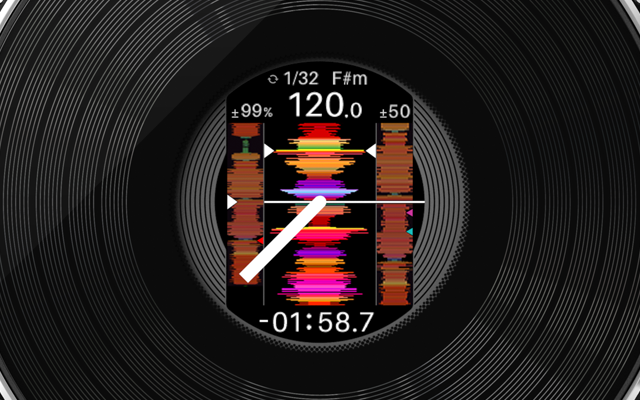This screenshot has width=640, height=400.
Task: Tap the 1/32 loop size indicator
Action: tap(296, 77)
